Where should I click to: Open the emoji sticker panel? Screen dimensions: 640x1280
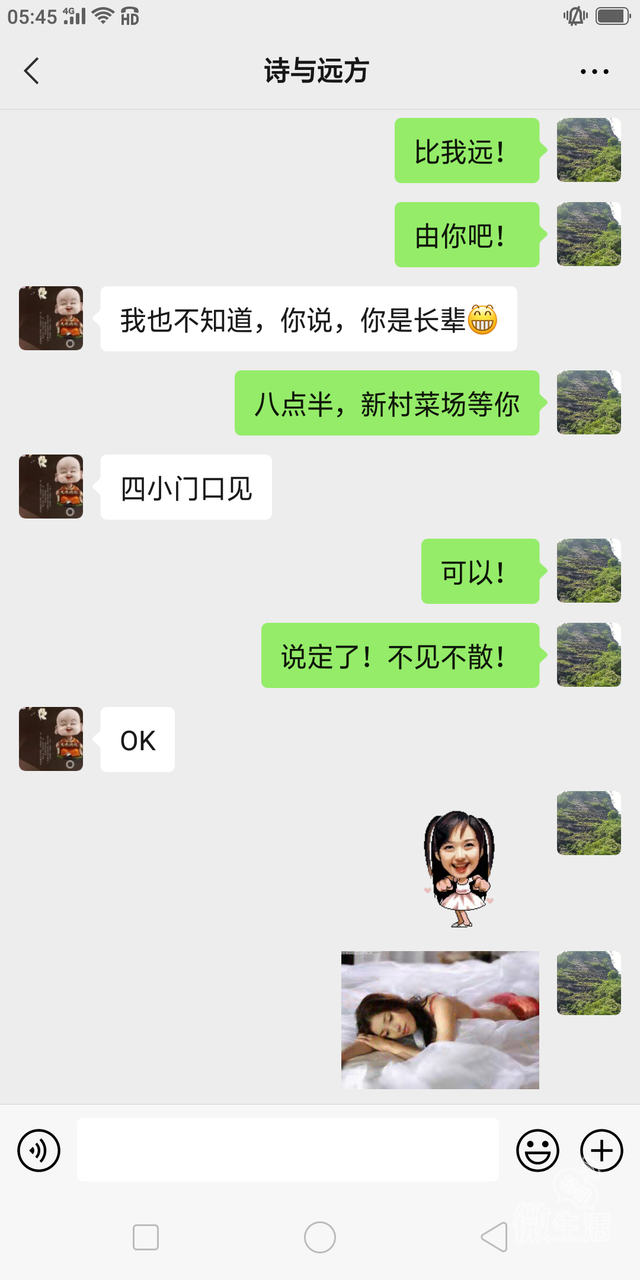(x=538, y=1151)
